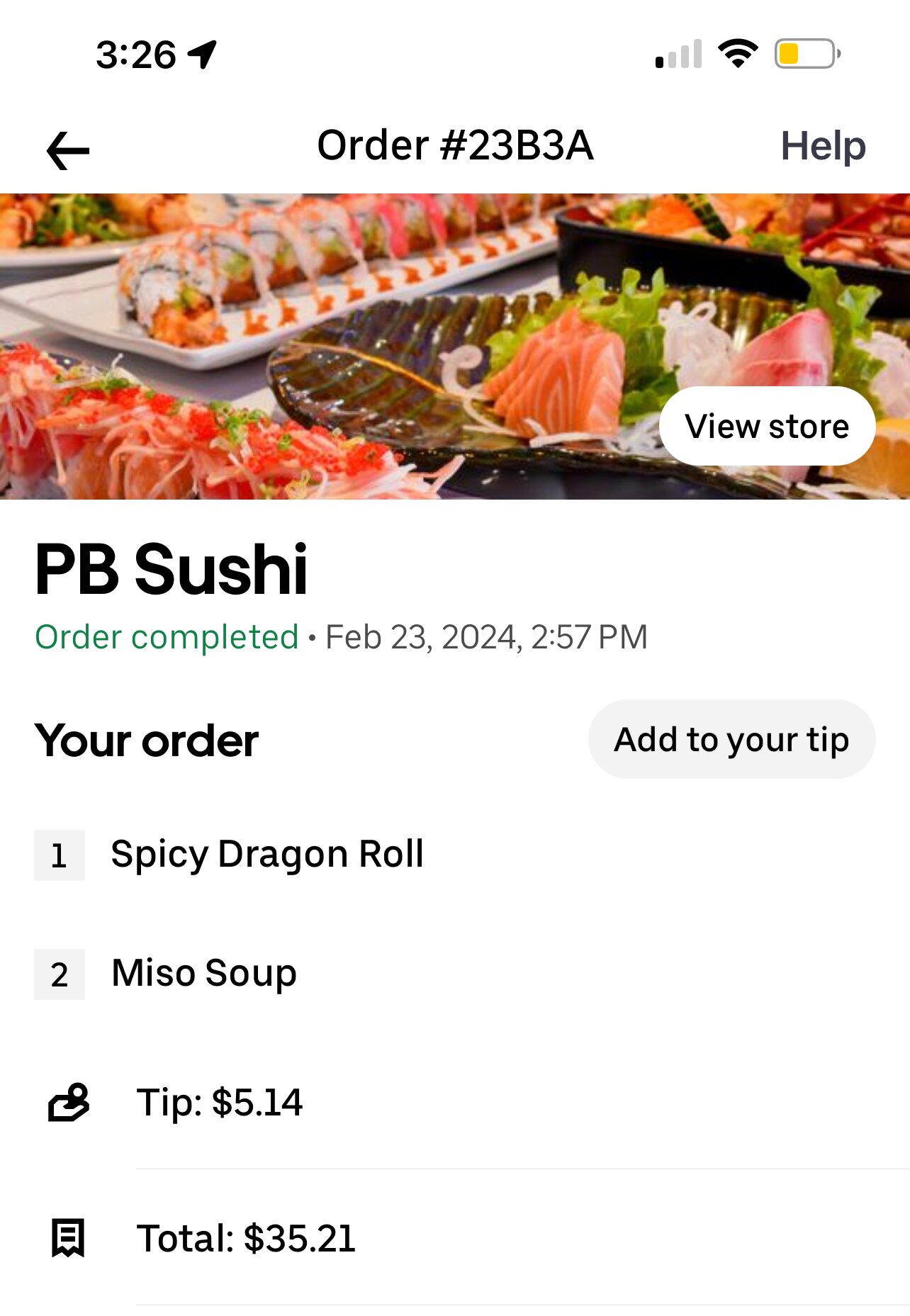
Task: Tap Add to your tip
Action: (731, 738)
